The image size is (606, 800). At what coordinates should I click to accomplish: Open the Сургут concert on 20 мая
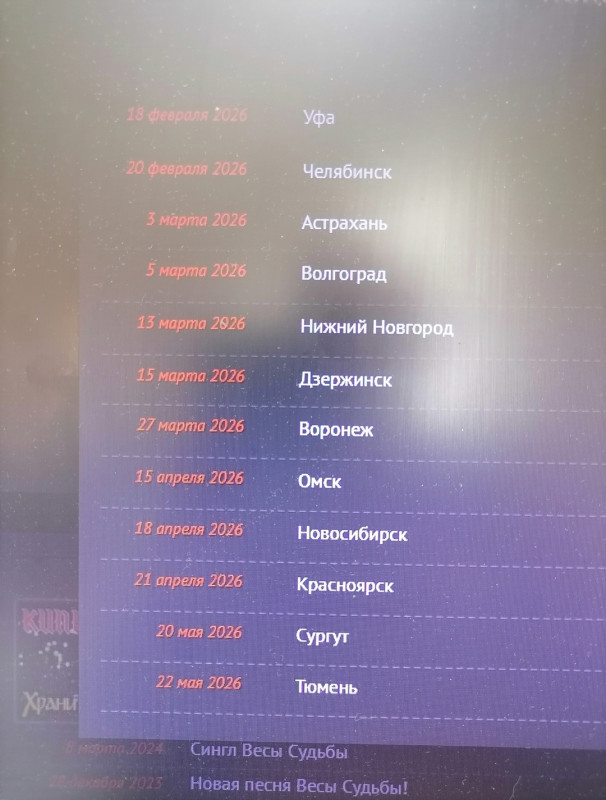pos(322,636)
